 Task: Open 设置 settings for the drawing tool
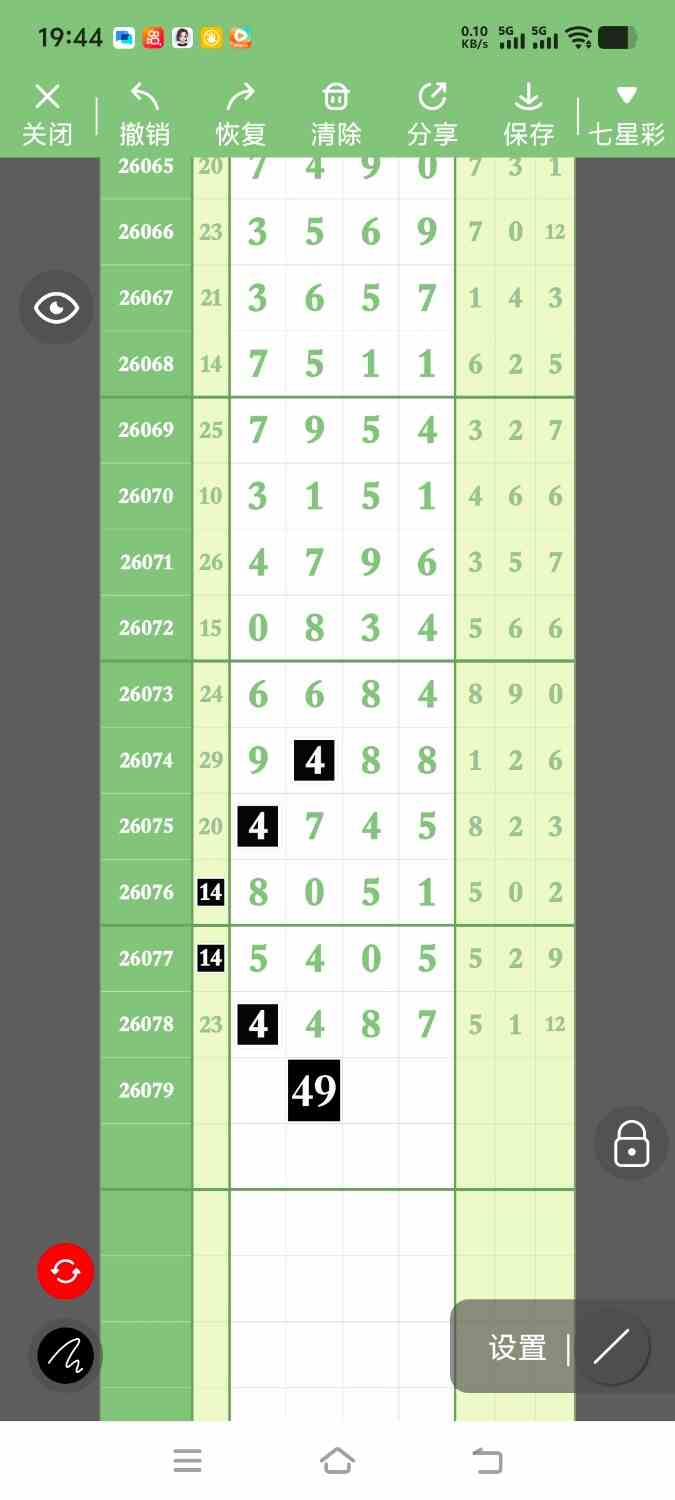[x=517, y=1348]
